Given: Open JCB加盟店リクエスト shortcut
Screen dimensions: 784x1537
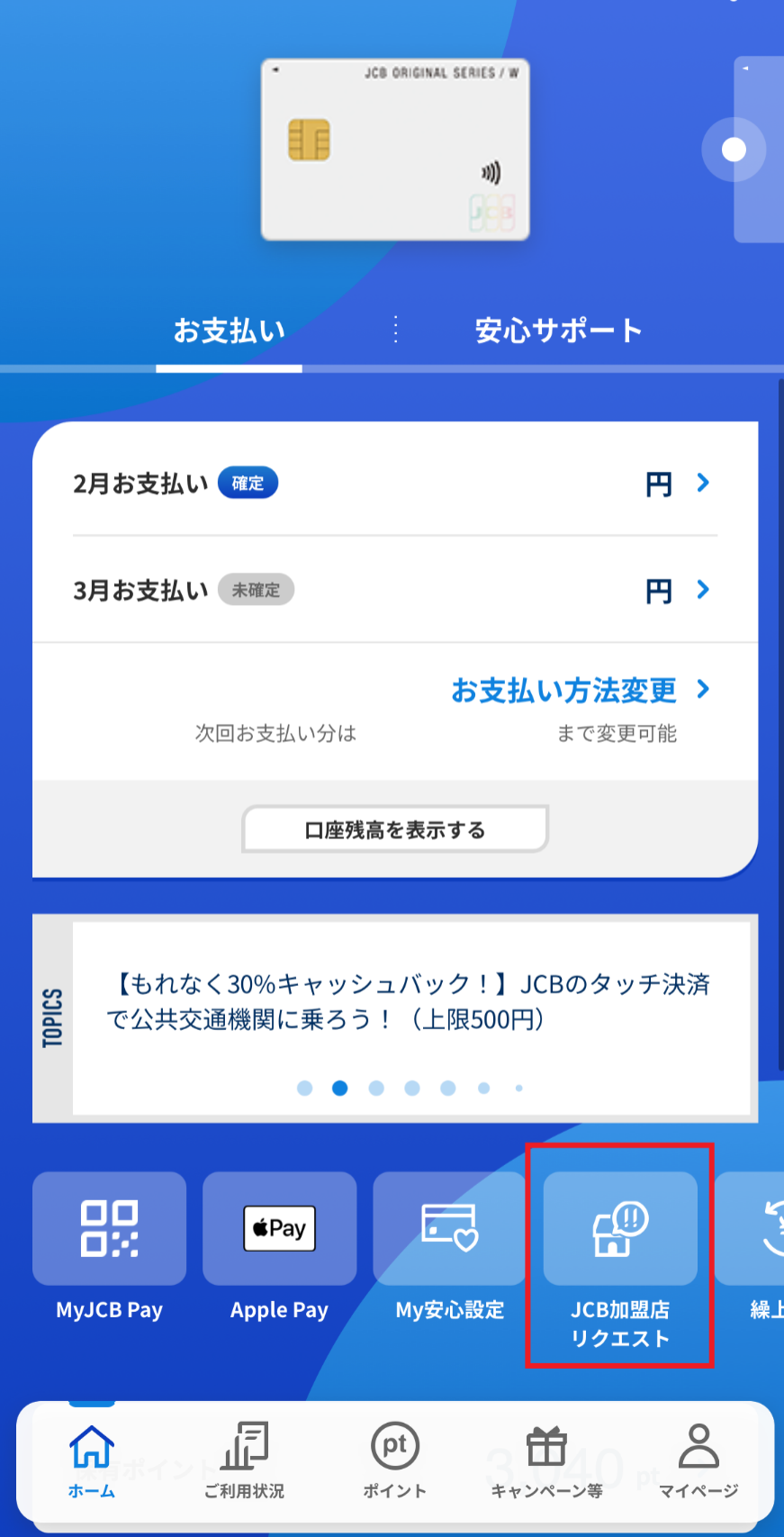Looking at the screenshot, I should tap(619, 1252).
